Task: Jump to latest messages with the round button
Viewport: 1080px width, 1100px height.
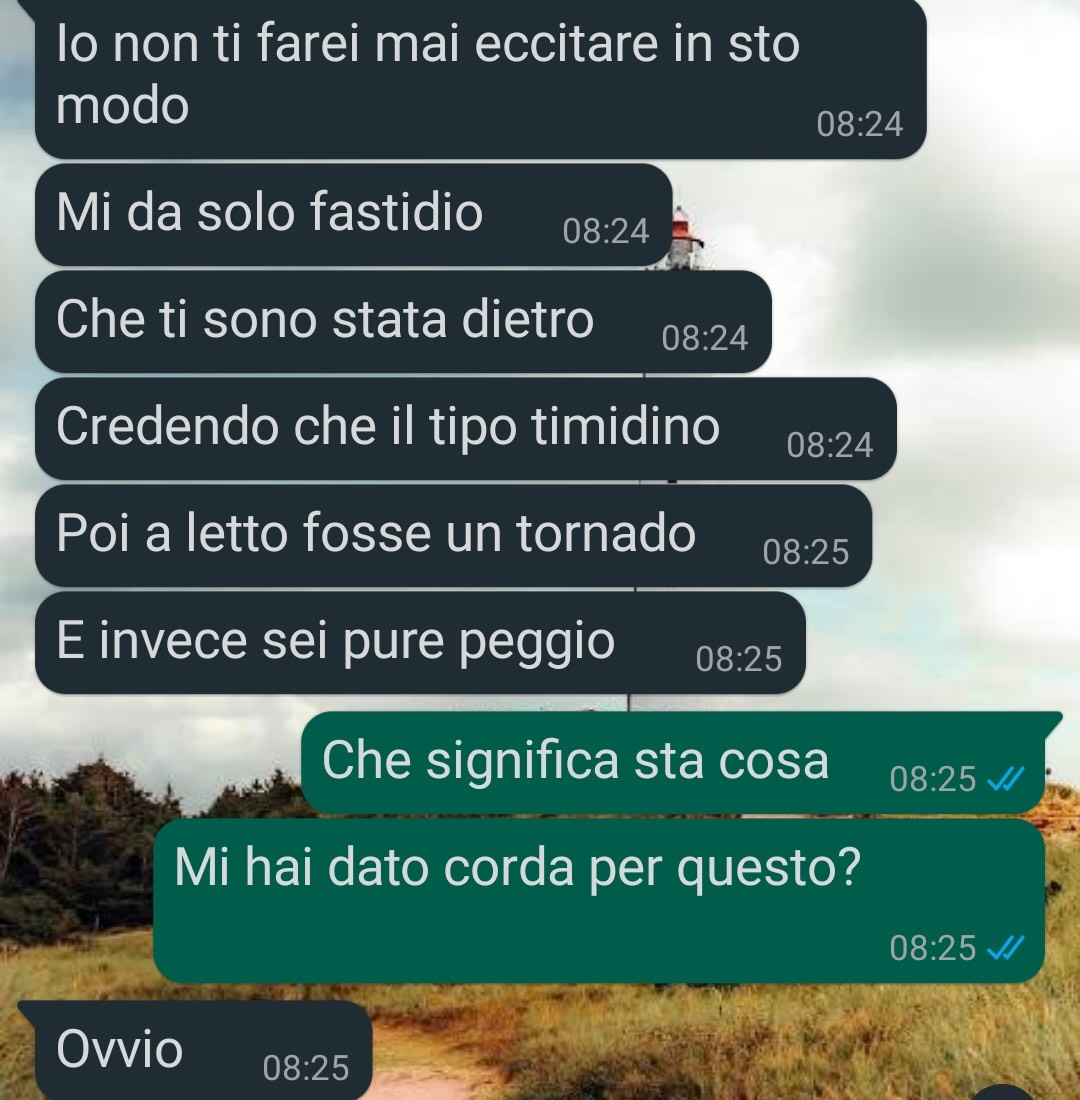Action: click(1003, 1092)
